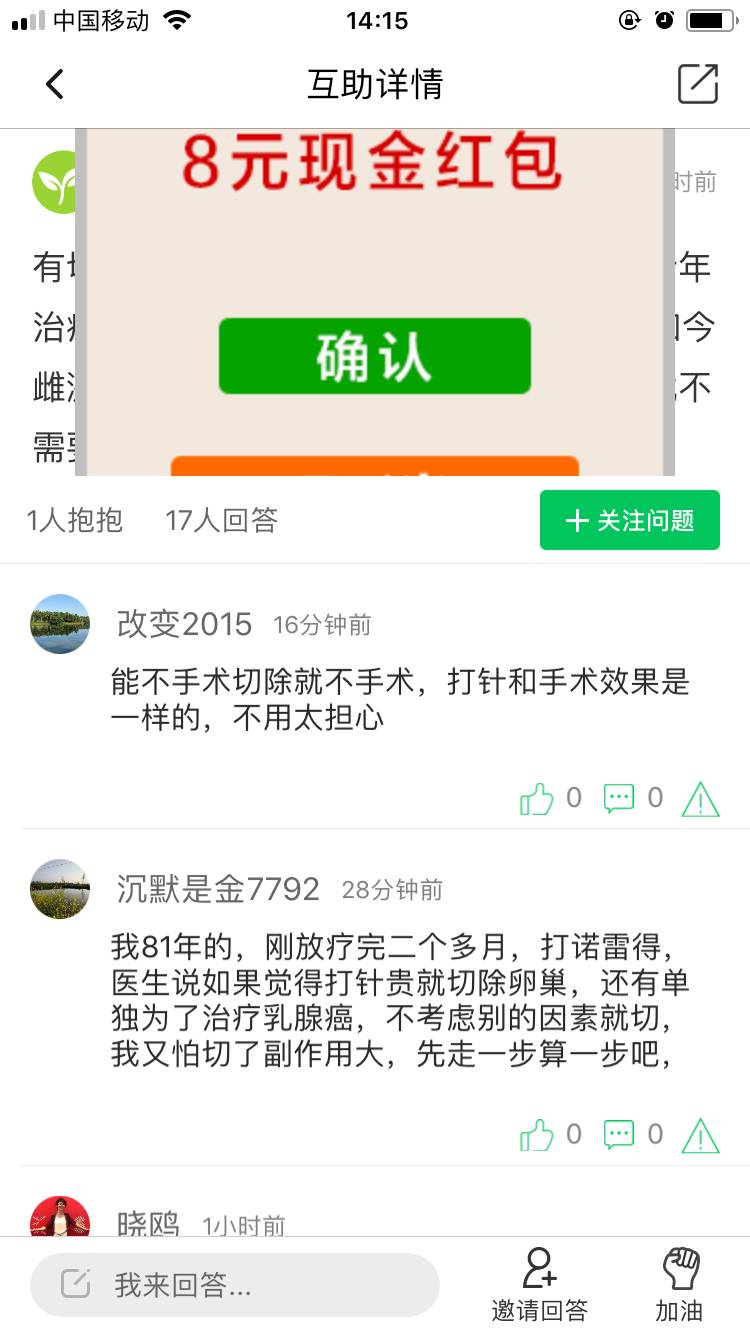Open the 我来回答 input field

pyautogui.click(x=235, y=1285)
